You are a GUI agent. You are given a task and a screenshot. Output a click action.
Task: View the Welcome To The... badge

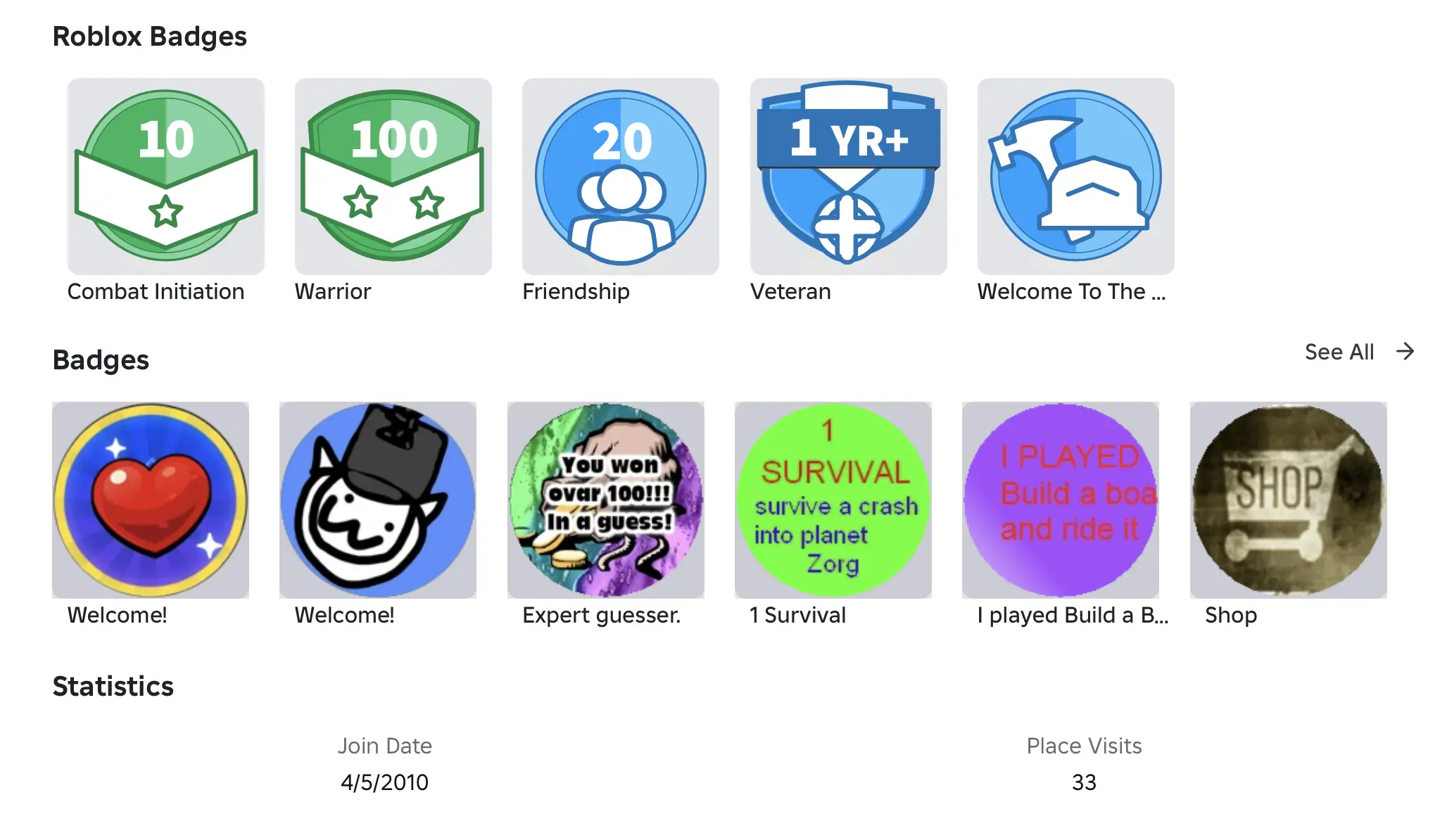(1075, 176)
